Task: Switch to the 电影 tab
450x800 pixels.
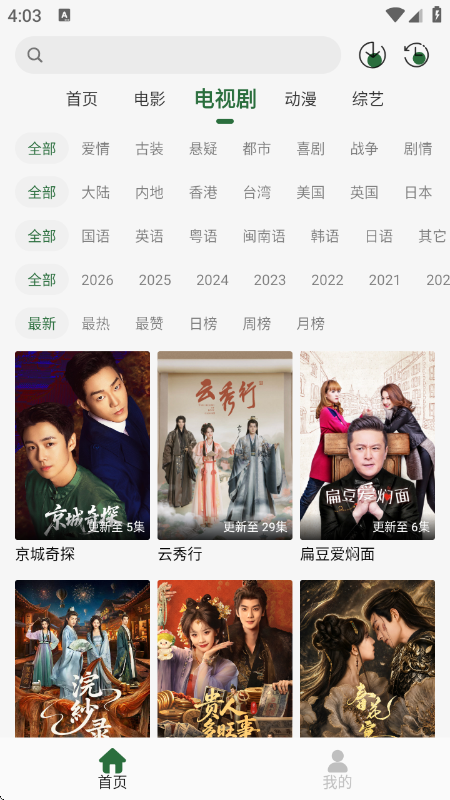Action: 149,99
